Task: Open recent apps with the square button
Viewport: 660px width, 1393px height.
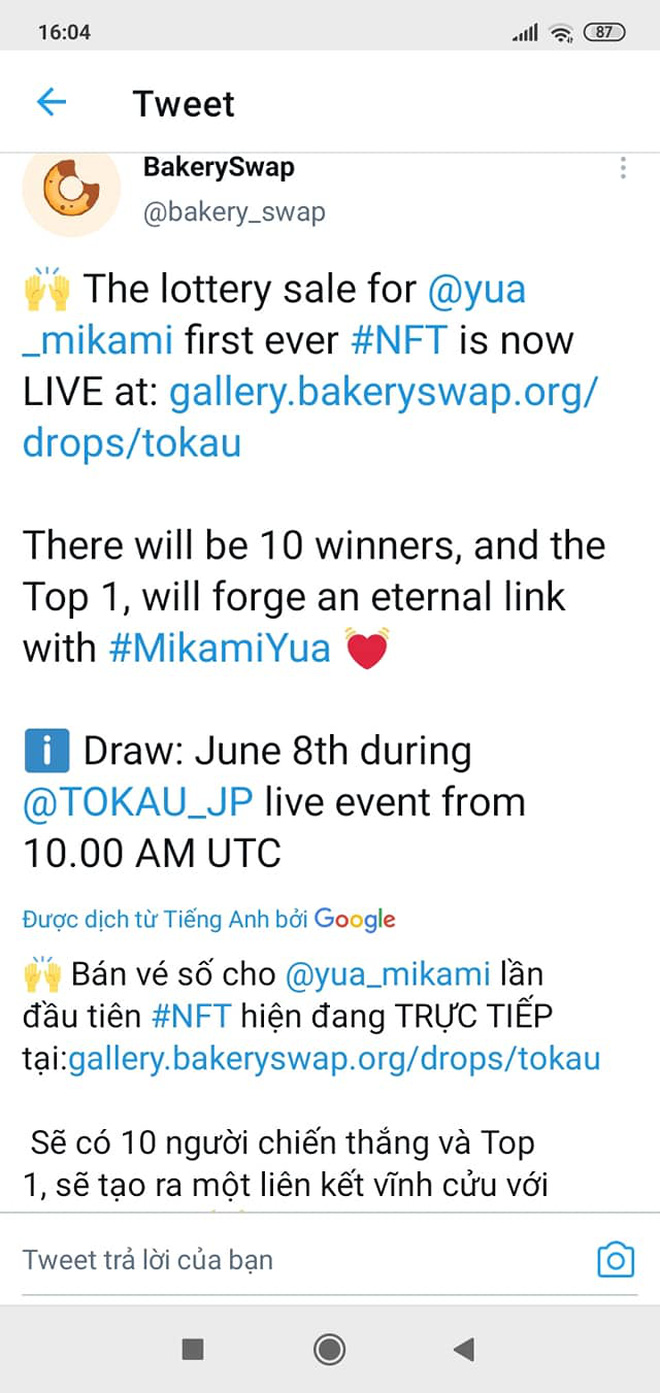Action: click(x=193, y=1350)
